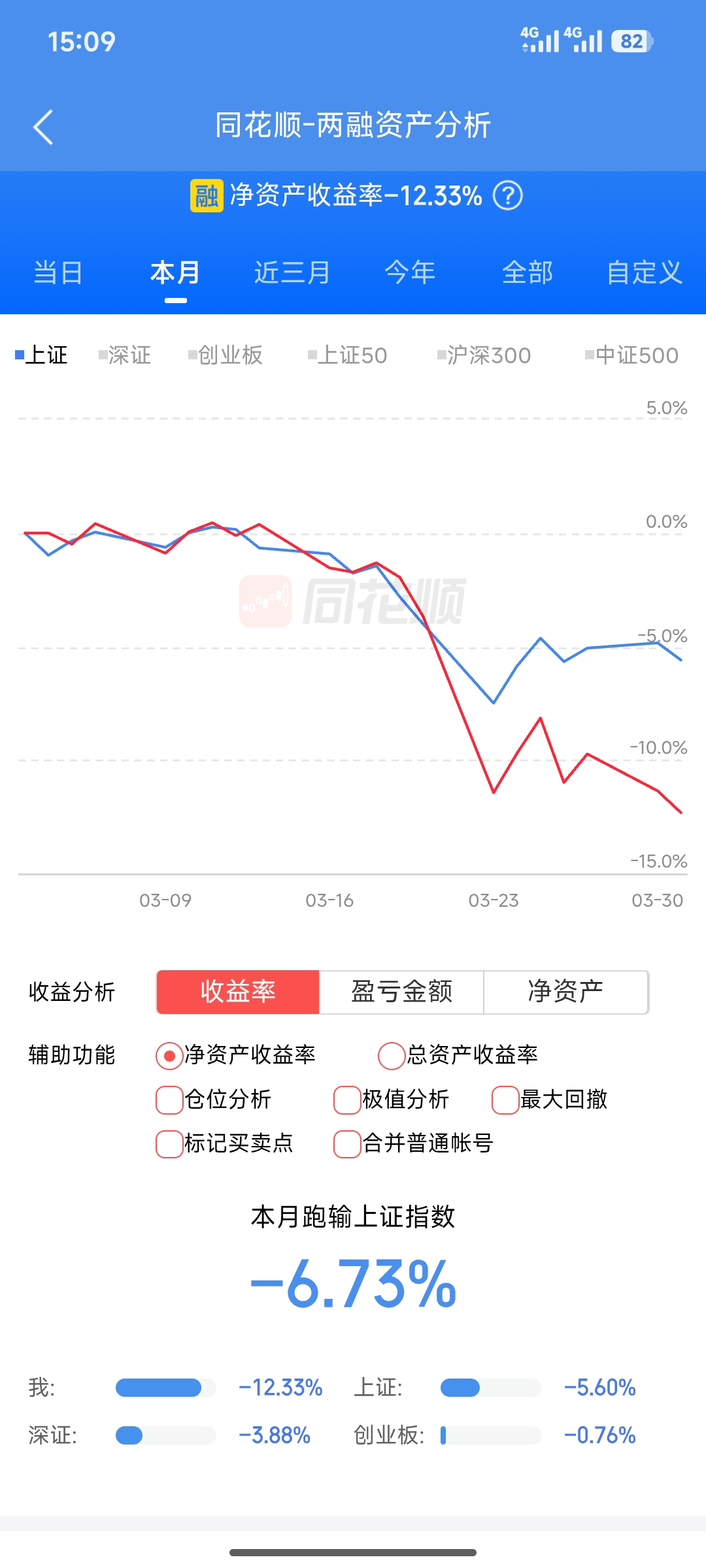Enable the 仓位分析 checkbox
This screenshot has width=706, height=1568.
[169, 1100]
